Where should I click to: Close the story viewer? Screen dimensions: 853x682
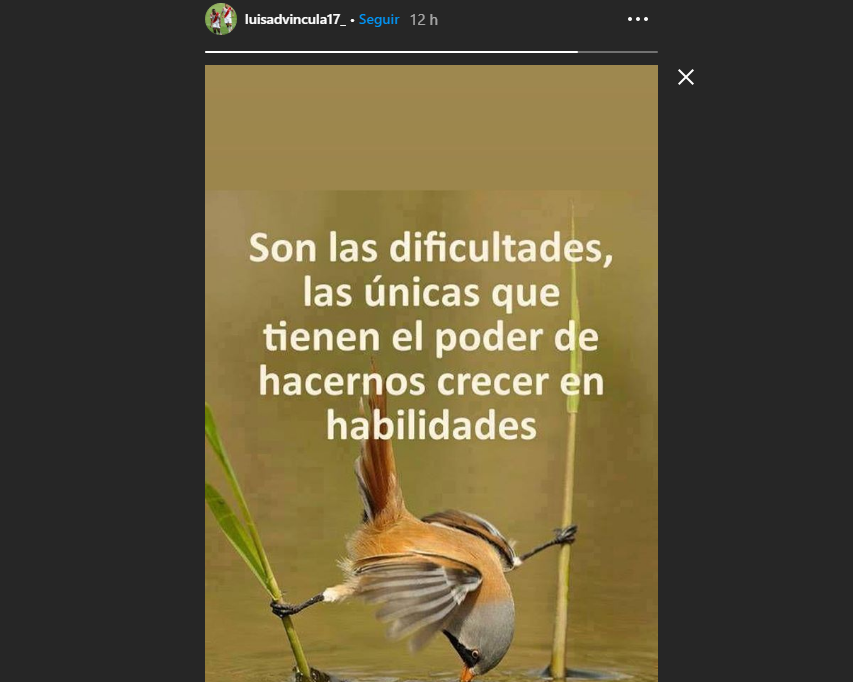click(x=686, y=77)
